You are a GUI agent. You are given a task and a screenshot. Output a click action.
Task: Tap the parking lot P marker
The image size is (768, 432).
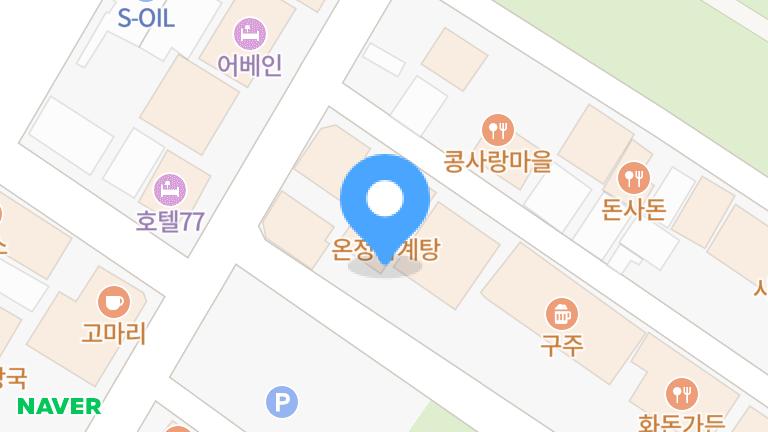coord(282,403)
